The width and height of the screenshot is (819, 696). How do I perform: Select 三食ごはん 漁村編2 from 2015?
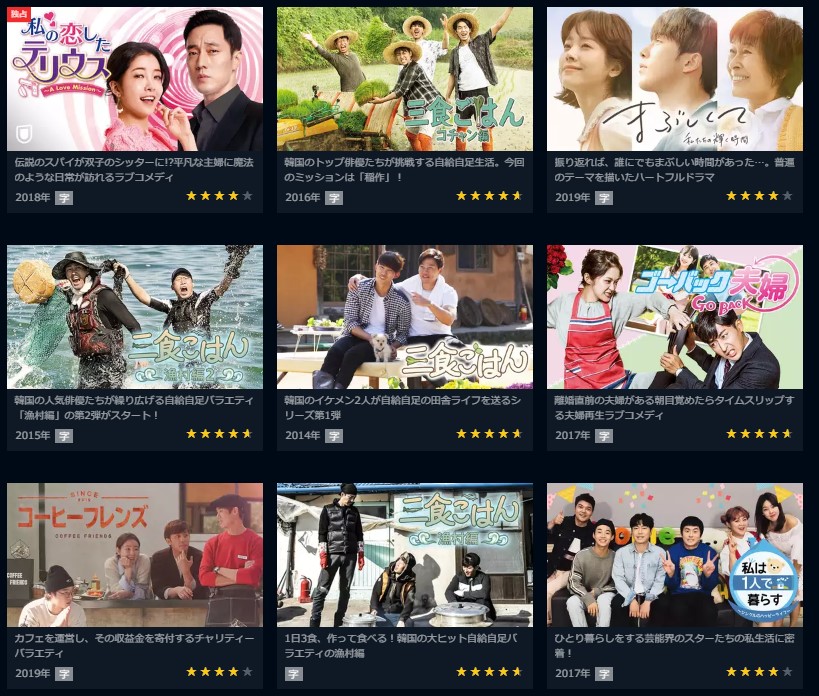pos(135,317)
